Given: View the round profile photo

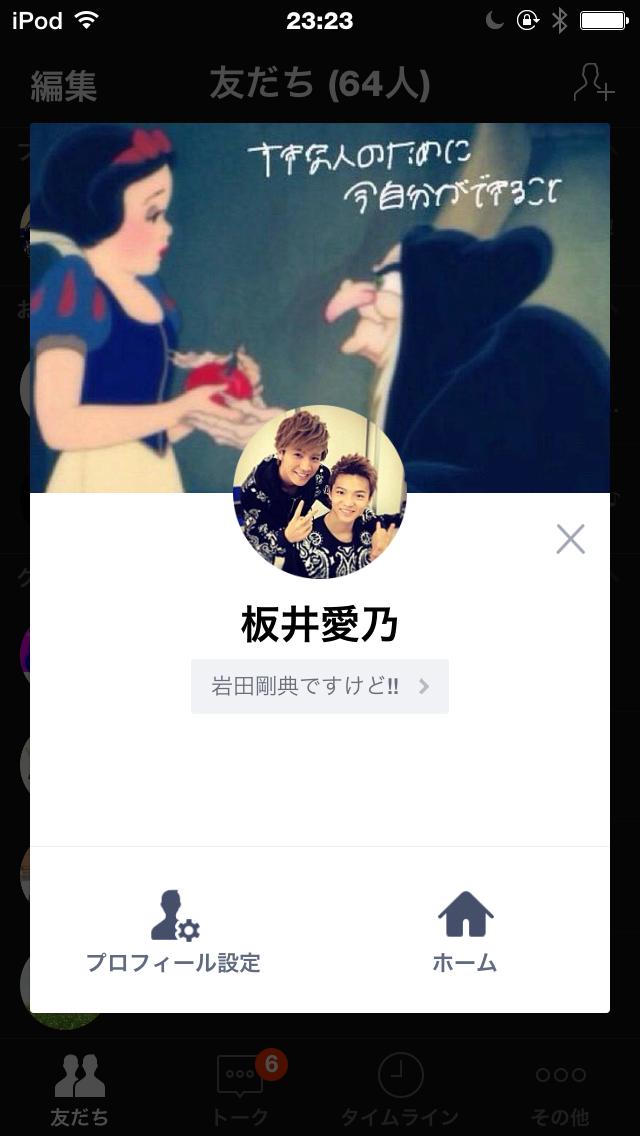Looking at the screenshot, I should point(320,492).
